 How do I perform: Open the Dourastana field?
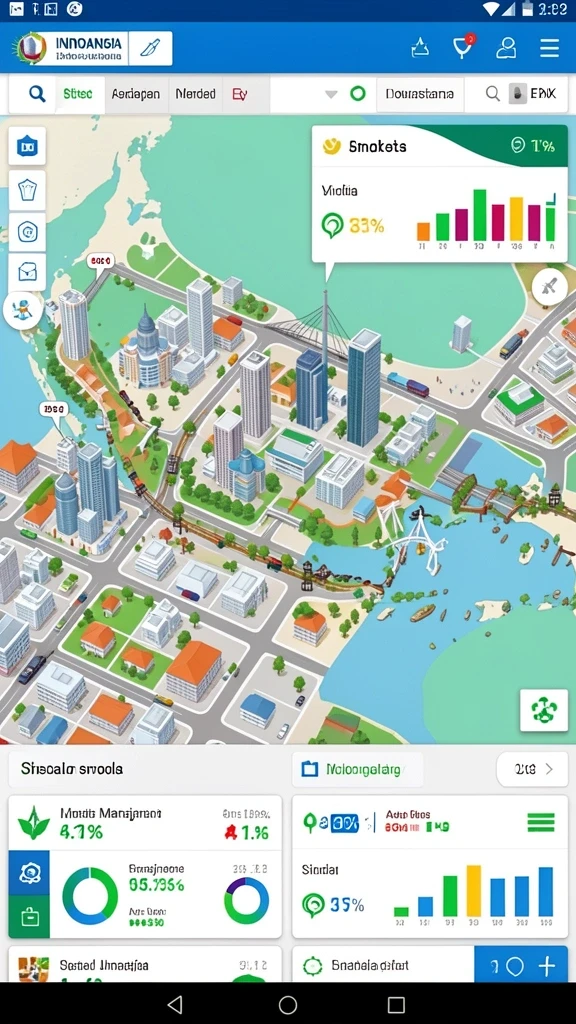(x=420, y=94)
